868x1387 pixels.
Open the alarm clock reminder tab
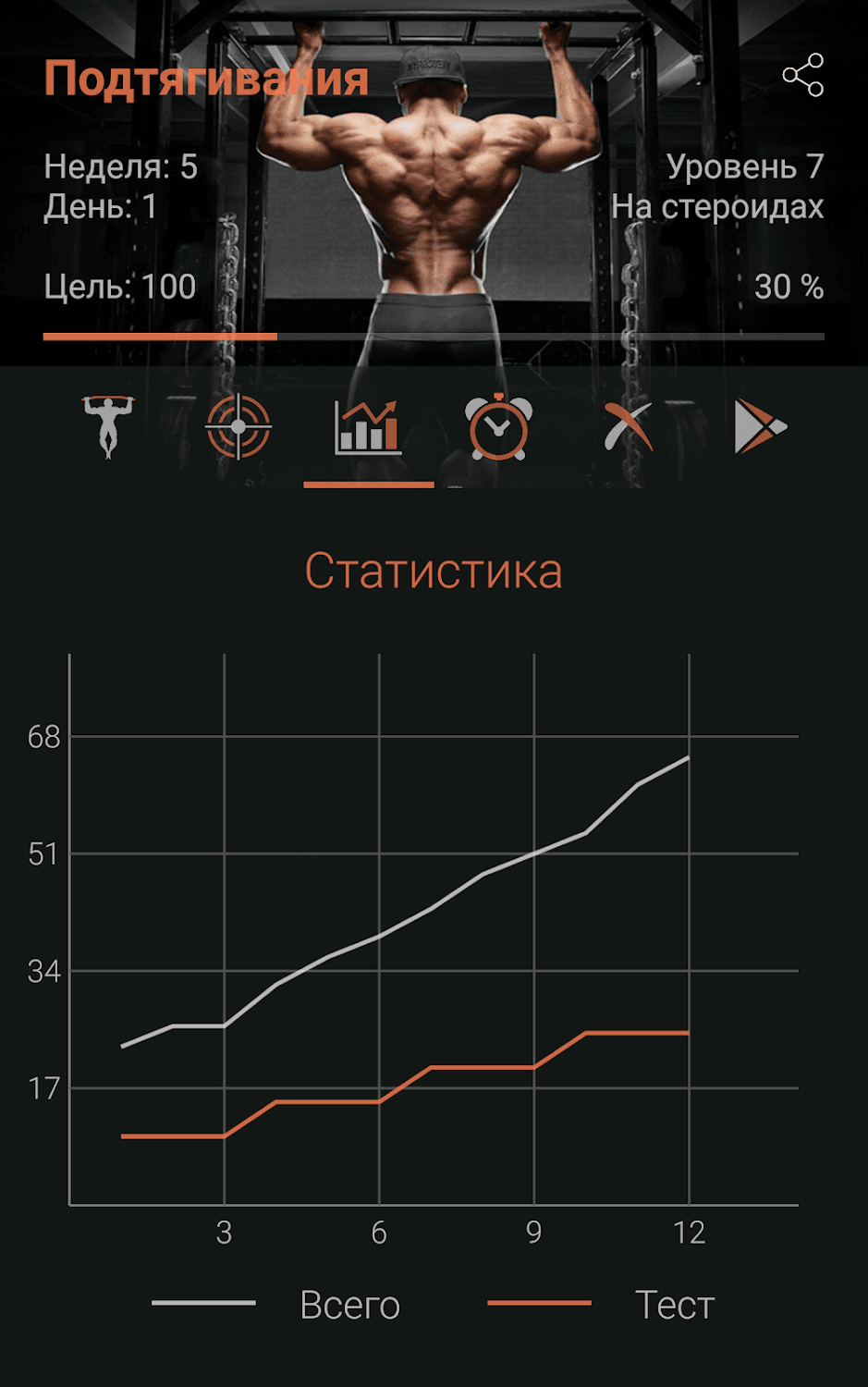[498, 426]
